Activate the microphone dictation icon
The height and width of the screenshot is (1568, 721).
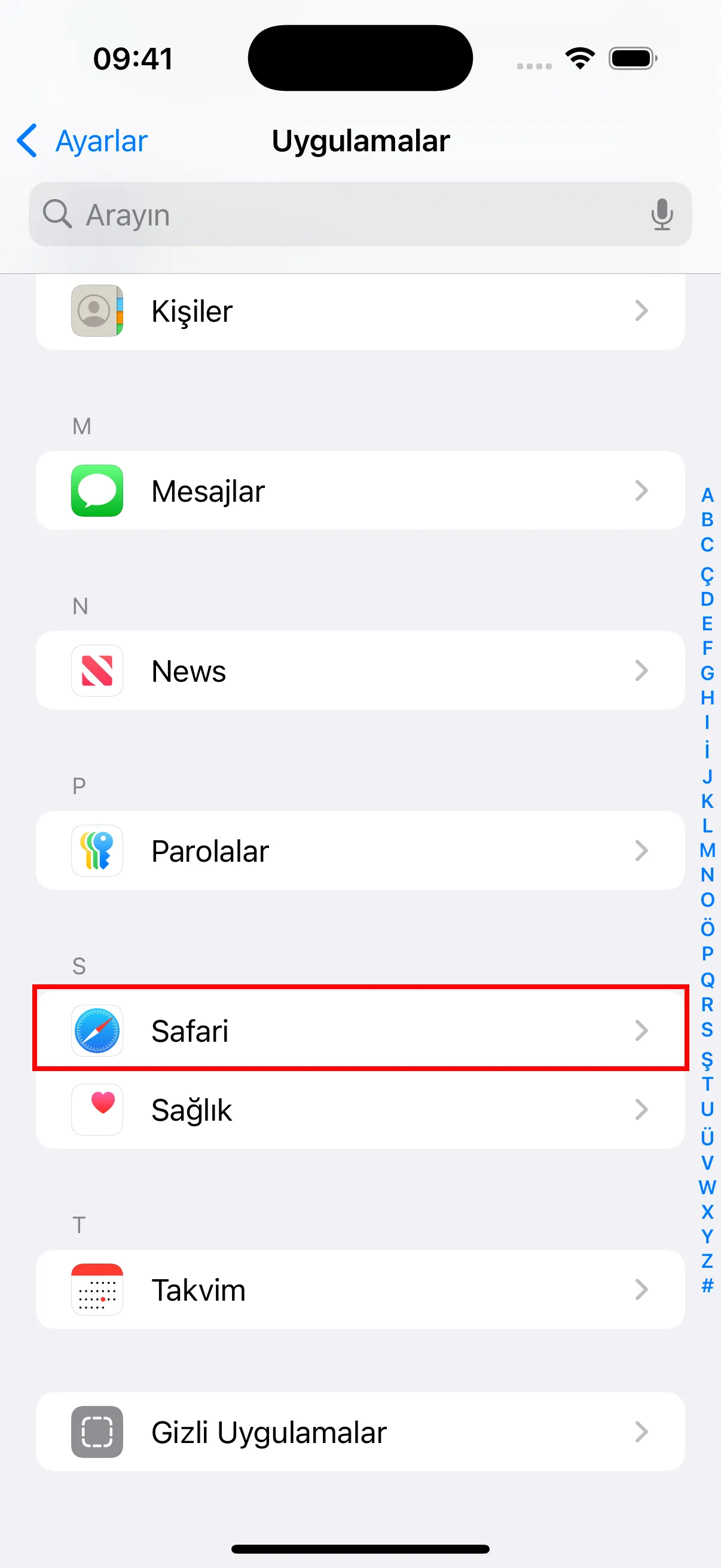(x=661, y=214)
